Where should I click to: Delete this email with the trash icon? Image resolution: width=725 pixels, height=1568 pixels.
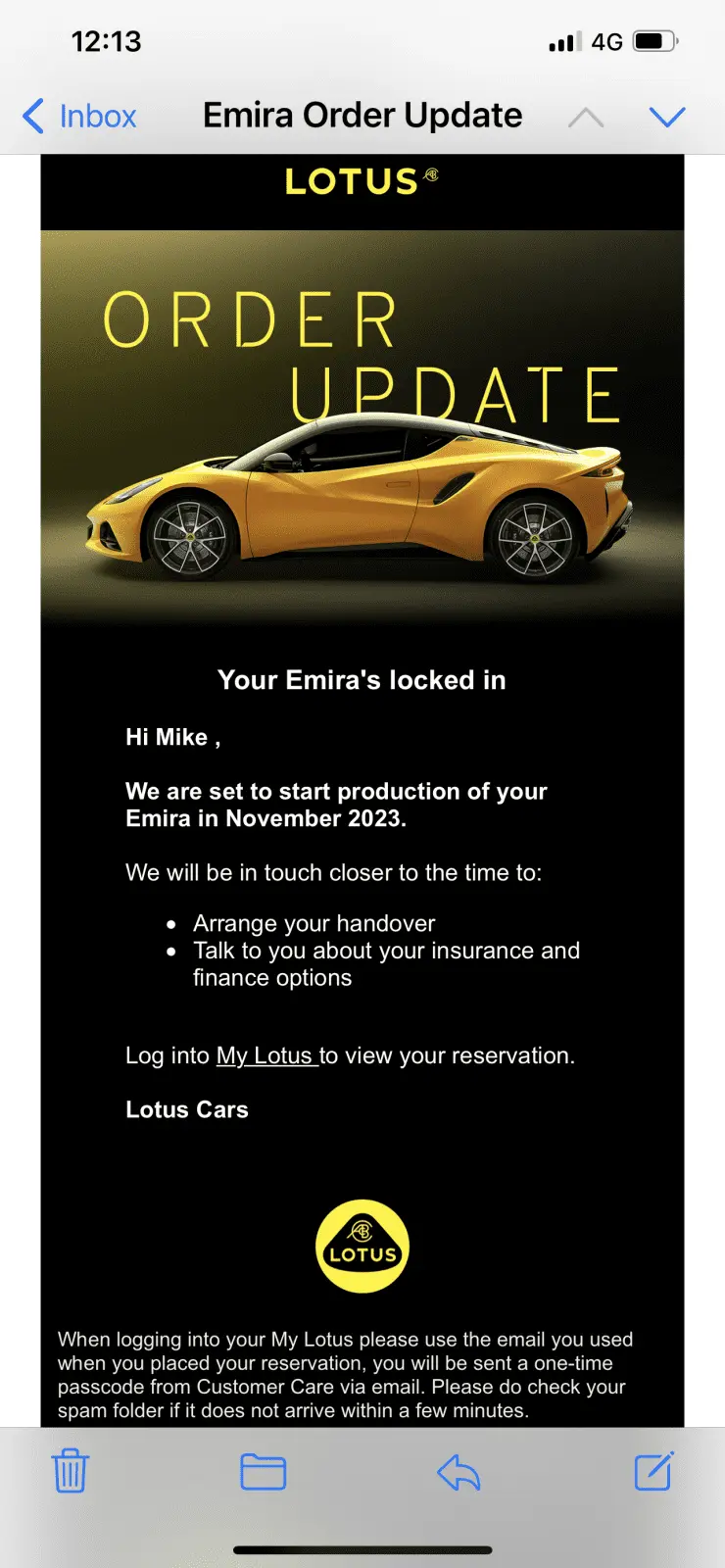point(70,1471)
